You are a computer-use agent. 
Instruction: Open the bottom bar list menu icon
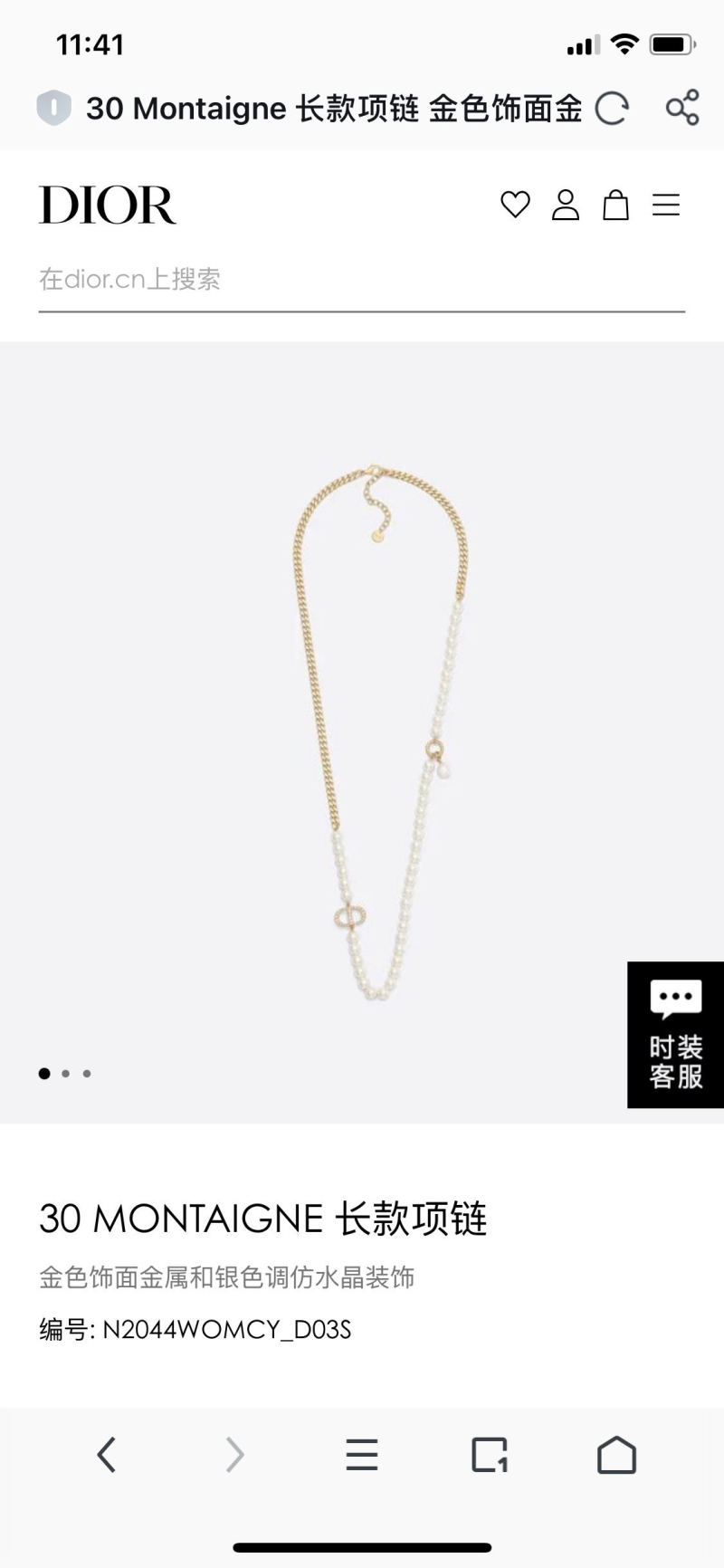pos(362,1455)
